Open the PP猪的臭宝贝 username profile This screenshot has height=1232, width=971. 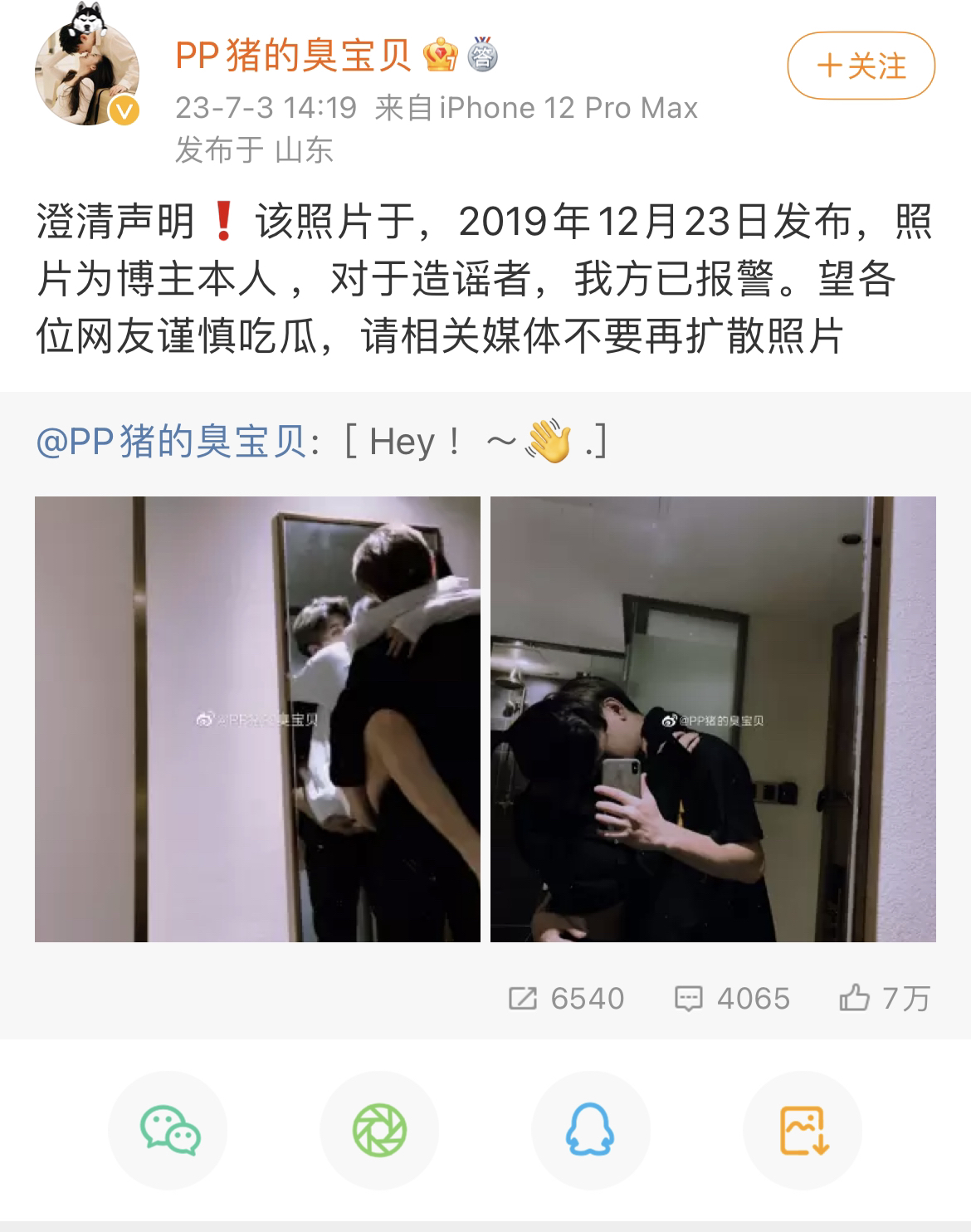[x=294, y=56]
